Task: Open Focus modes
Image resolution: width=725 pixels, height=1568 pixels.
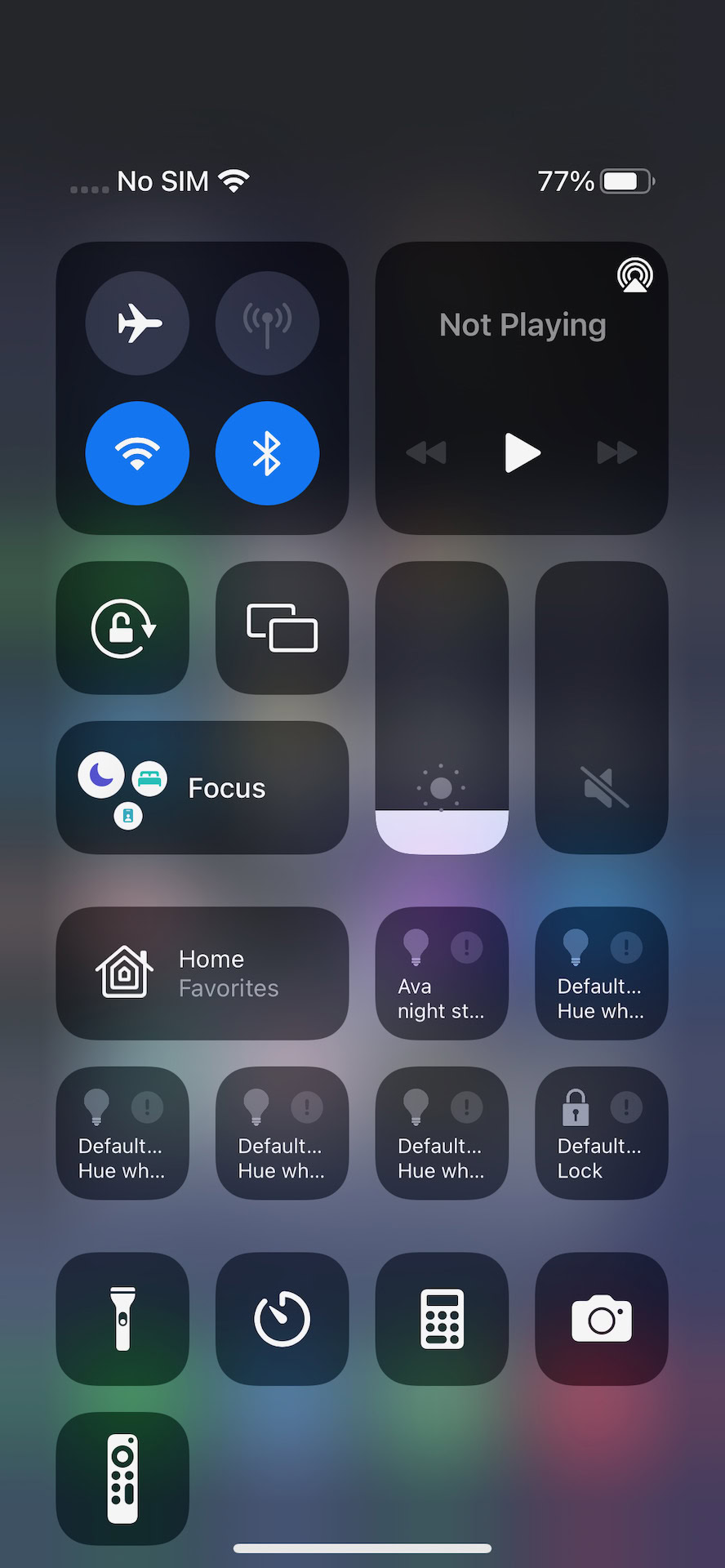Action: pos(202,787)
